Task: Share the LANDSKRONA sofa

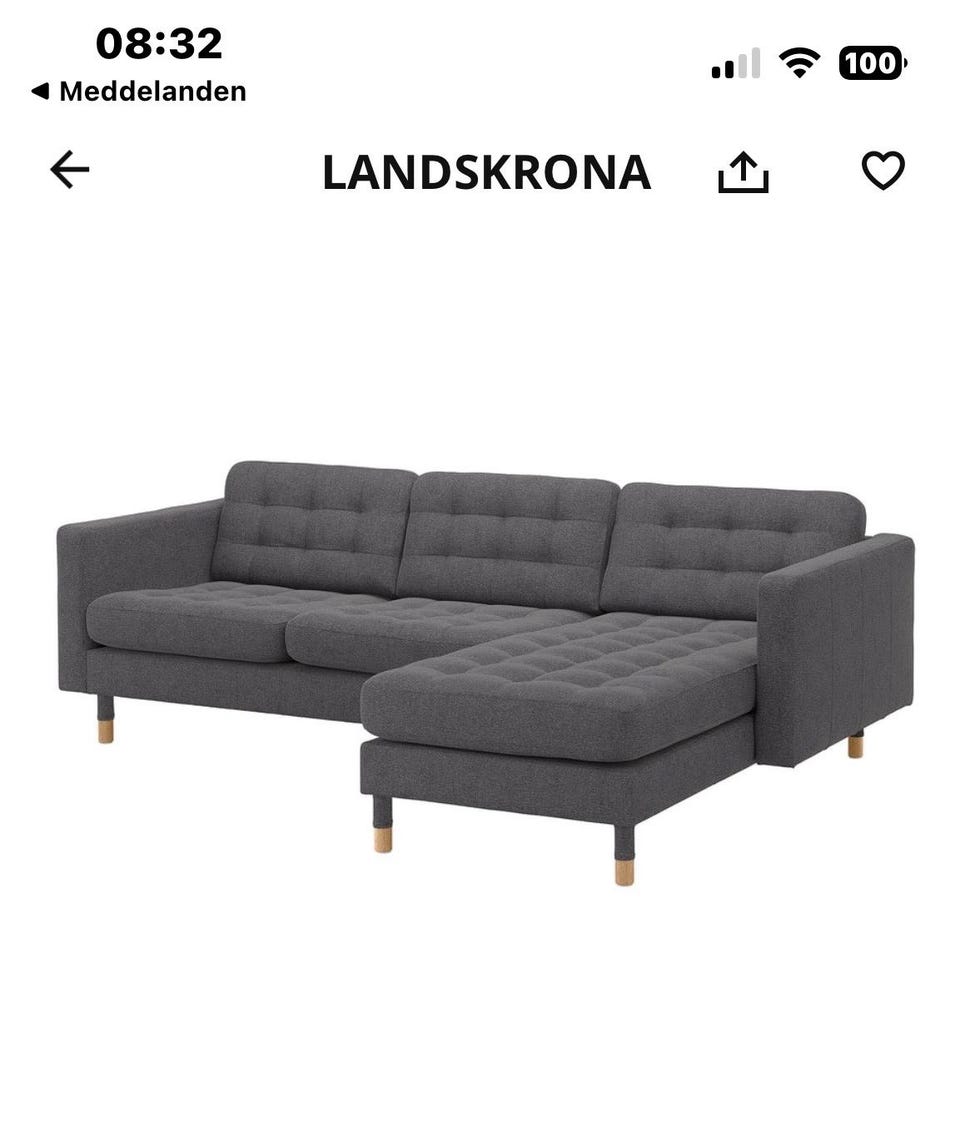Action: [x=743, y=173]
